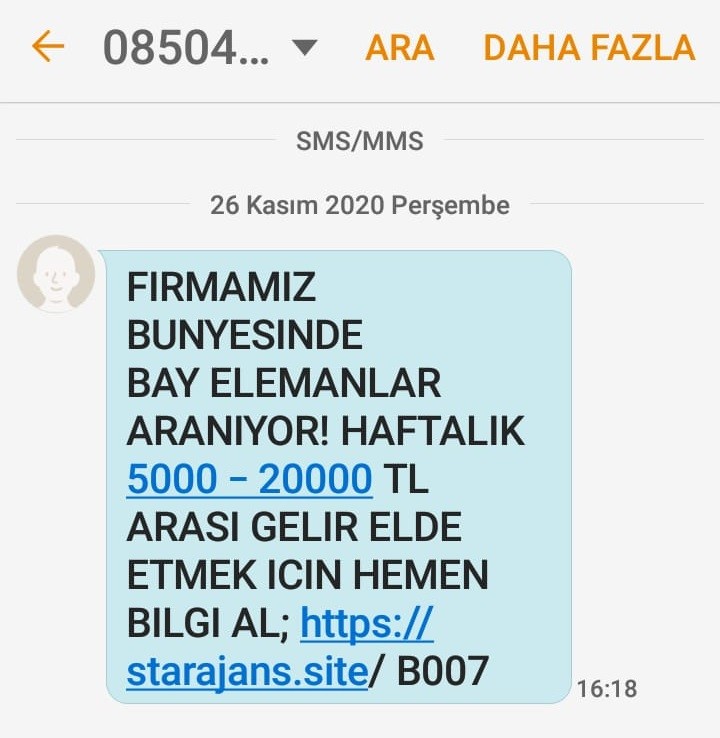Screen dimensions: 720x738
Task: Open the sender's contact avatar
Action: pyautogui.click(x=56, y=274)
